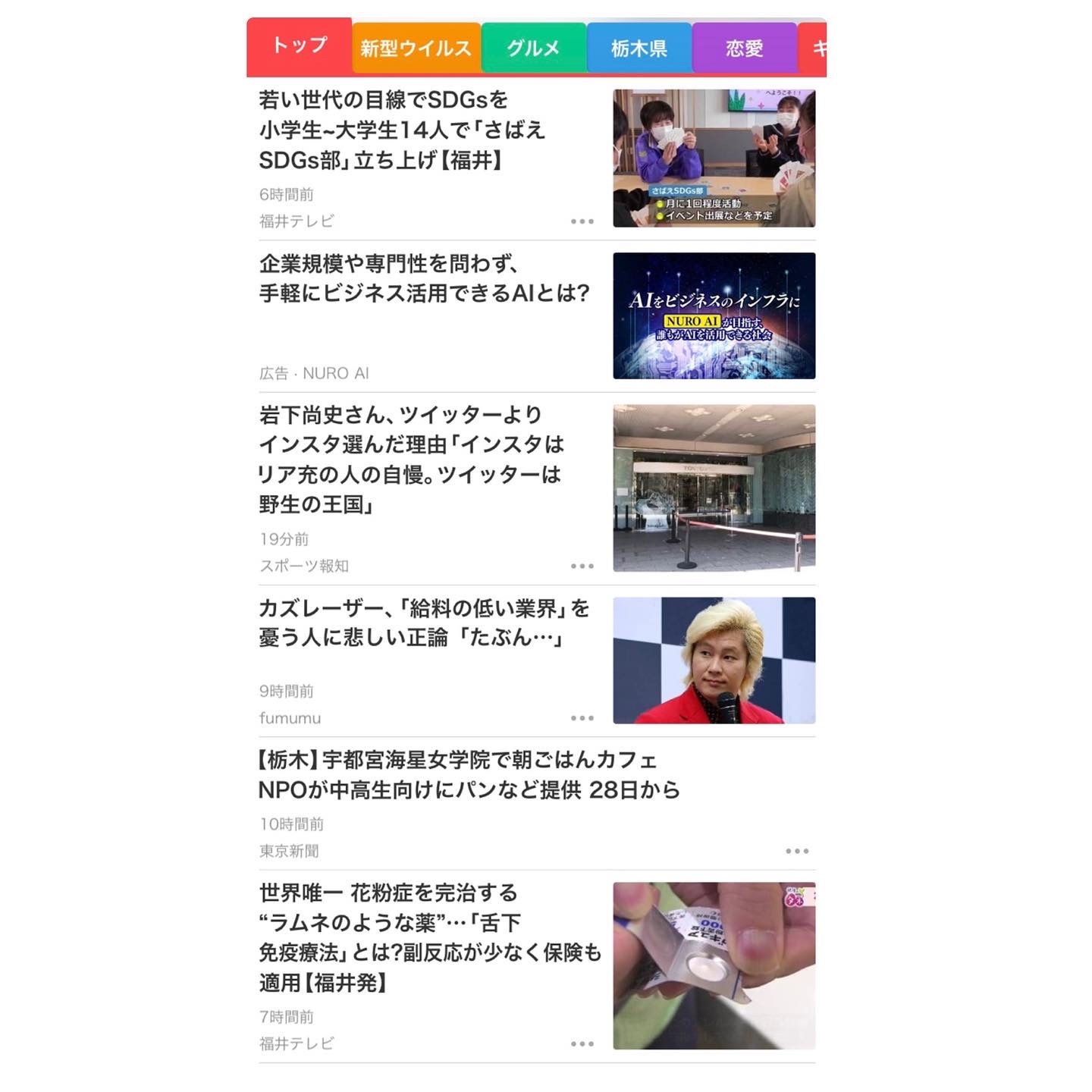Tap the options dots on fumumu article

(x=582, y=717)
